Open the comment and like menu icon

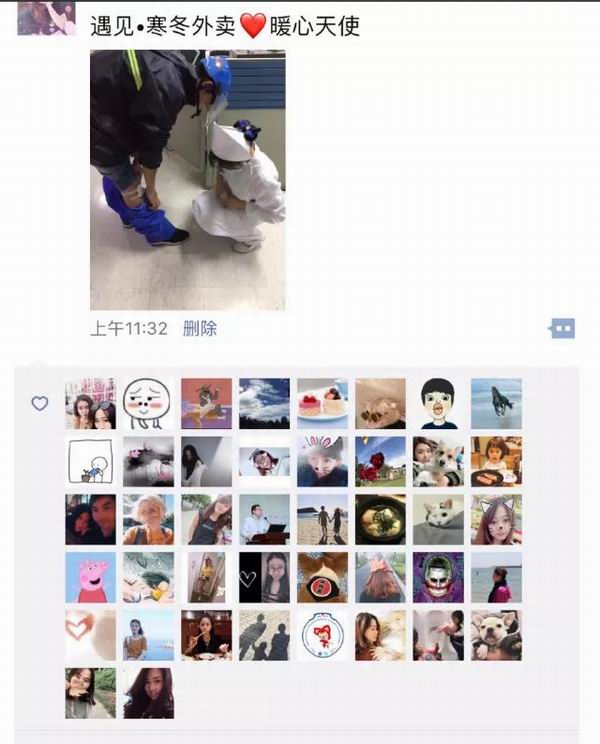[x=562, y=328]
